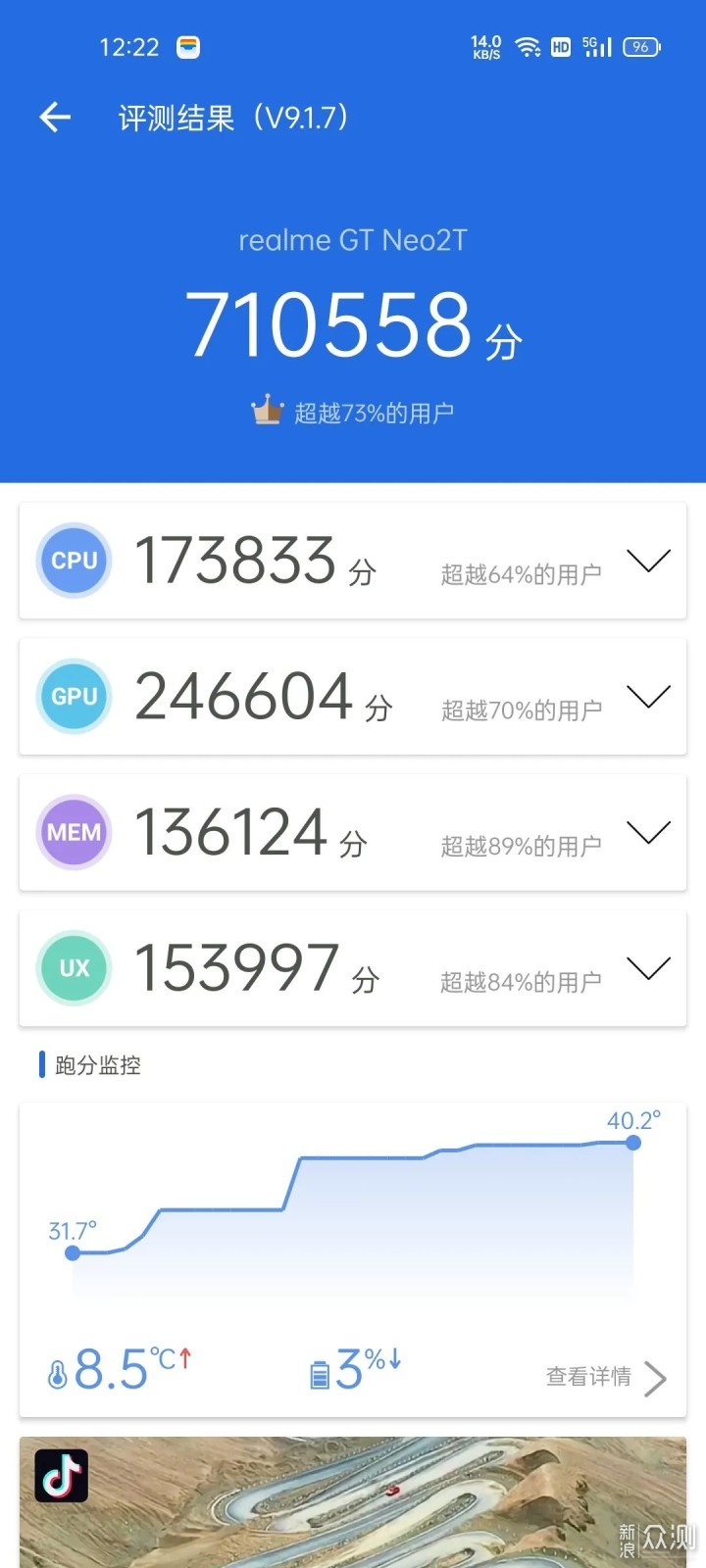Expand the CPU score details
Image resolution: width=706 pixels, height=1568 pixels.
point(648,560)
